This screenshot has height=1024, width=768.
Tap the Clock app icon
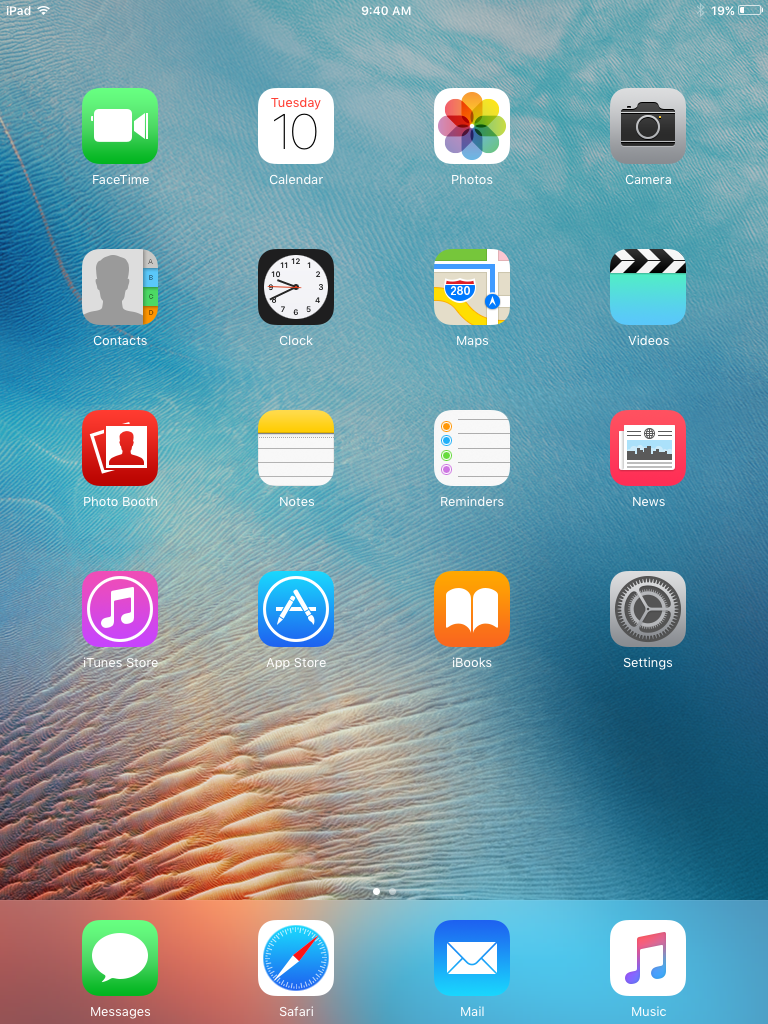pos(296,287)
